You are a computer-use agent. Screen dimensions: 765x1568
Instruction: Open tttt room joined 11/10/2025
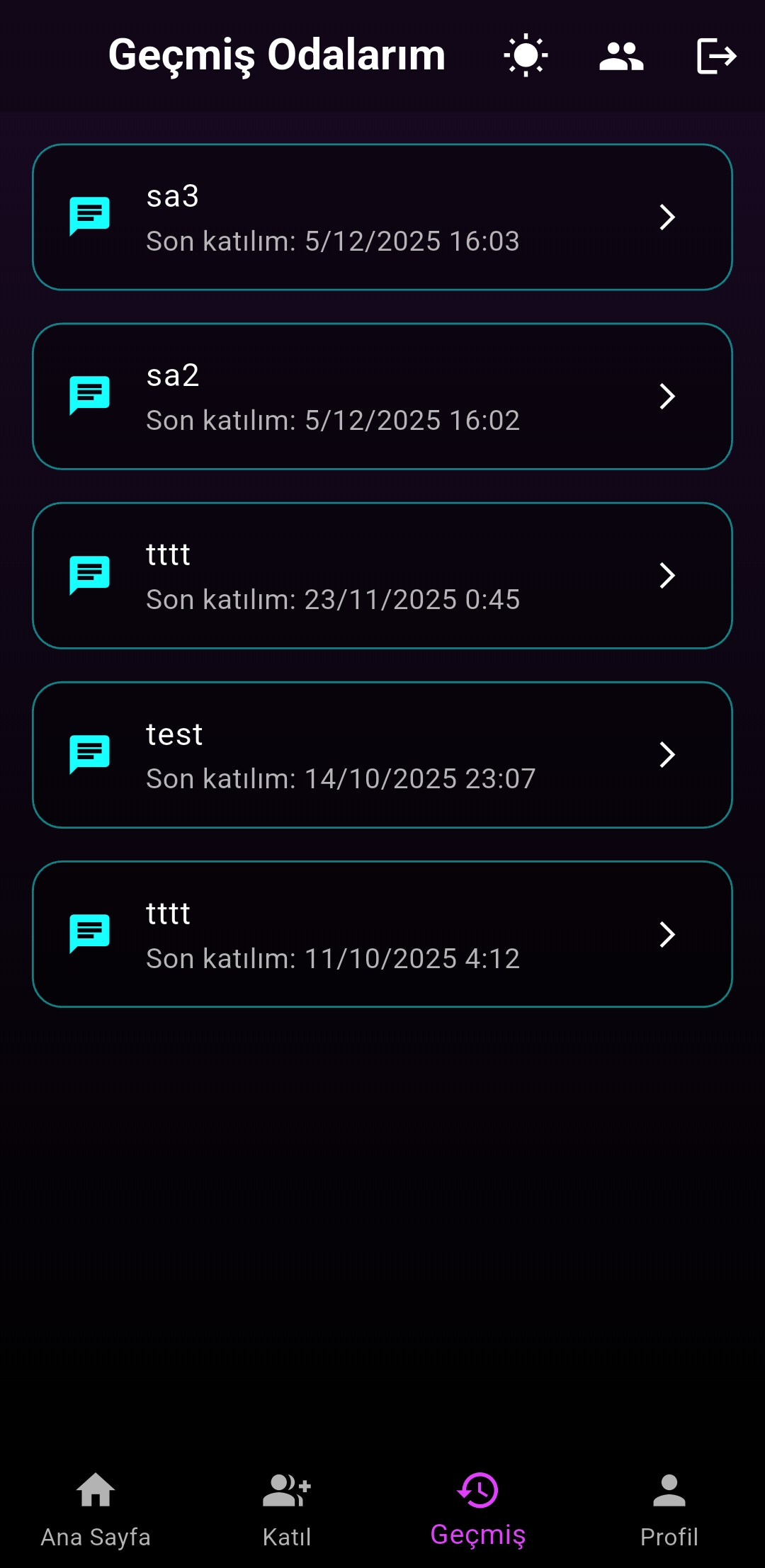(382, 934)
